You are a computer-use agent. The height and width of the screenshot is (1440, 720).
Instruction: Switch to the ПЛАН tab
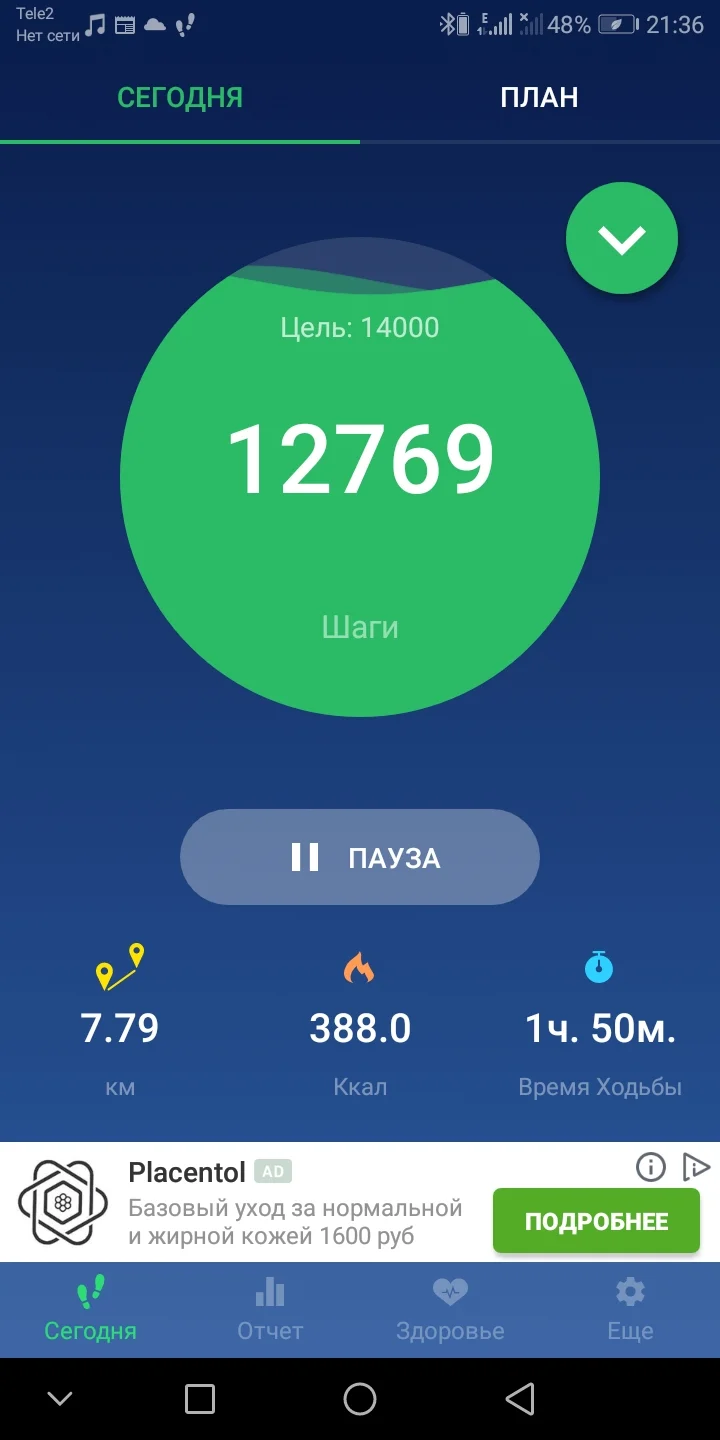coord(539,97)
